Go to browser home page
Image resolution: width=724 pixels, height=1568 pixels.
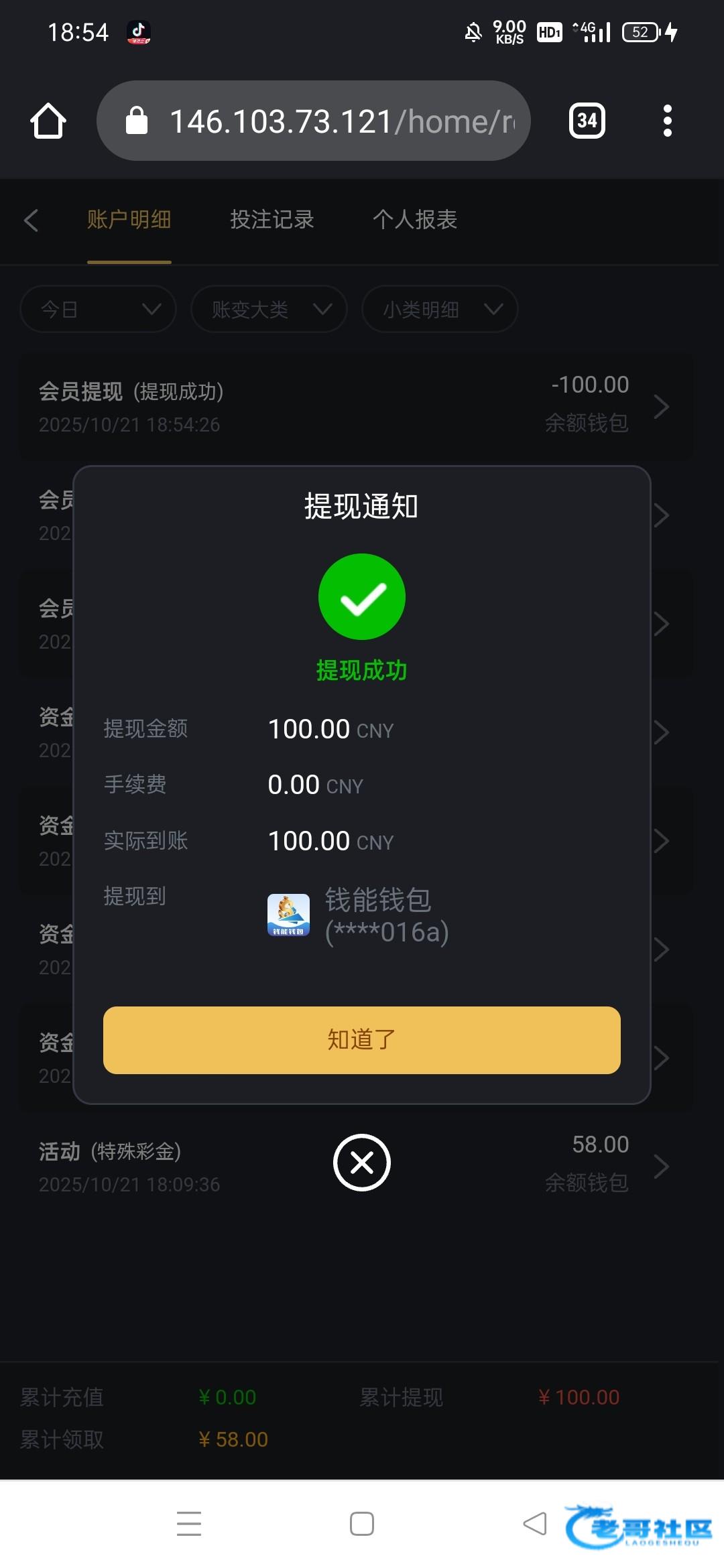(48, 121)
